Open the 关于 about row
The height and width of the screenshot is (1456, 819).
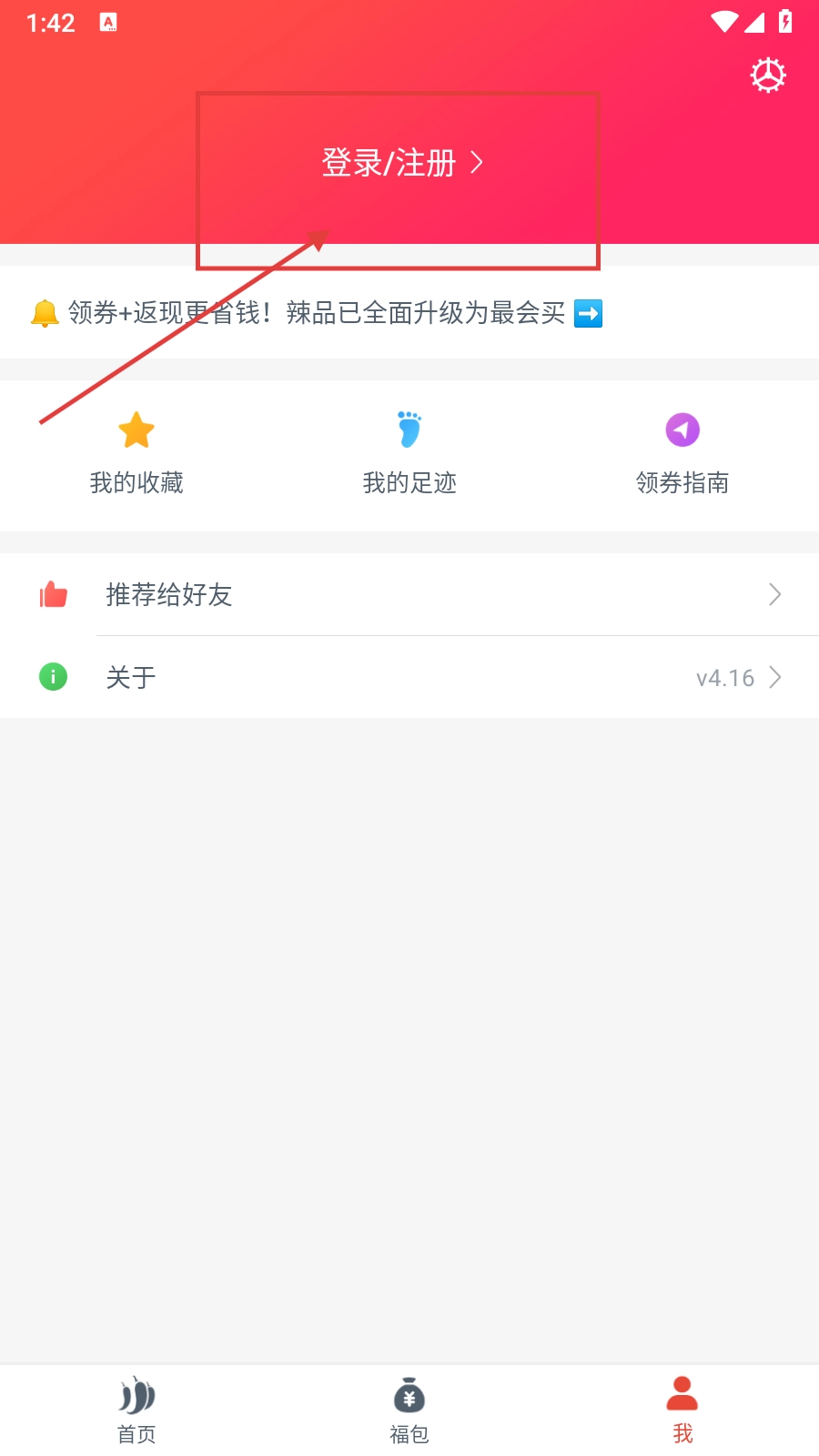[x=409, y=677]
